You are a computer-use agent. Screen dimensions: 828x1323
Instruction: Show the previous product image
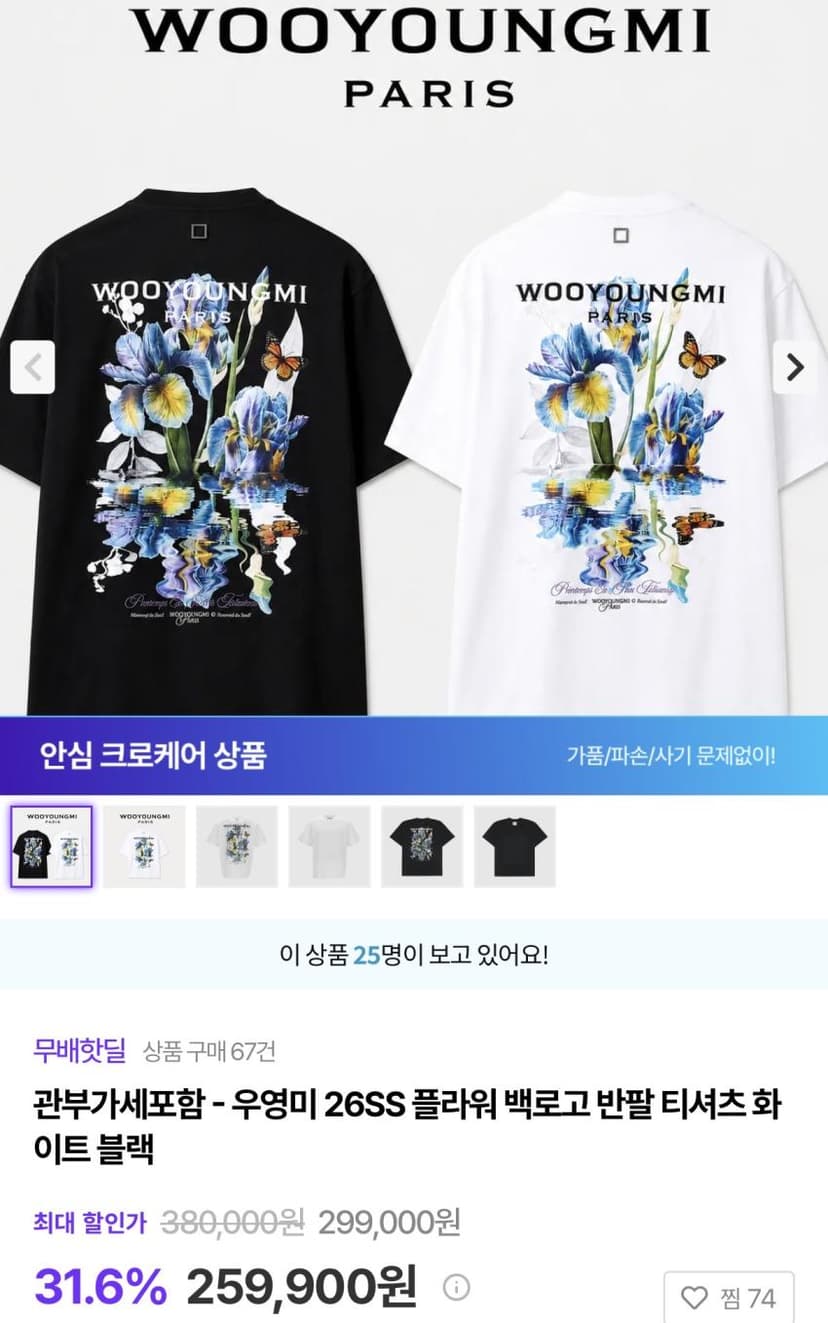tap(32, 367)
